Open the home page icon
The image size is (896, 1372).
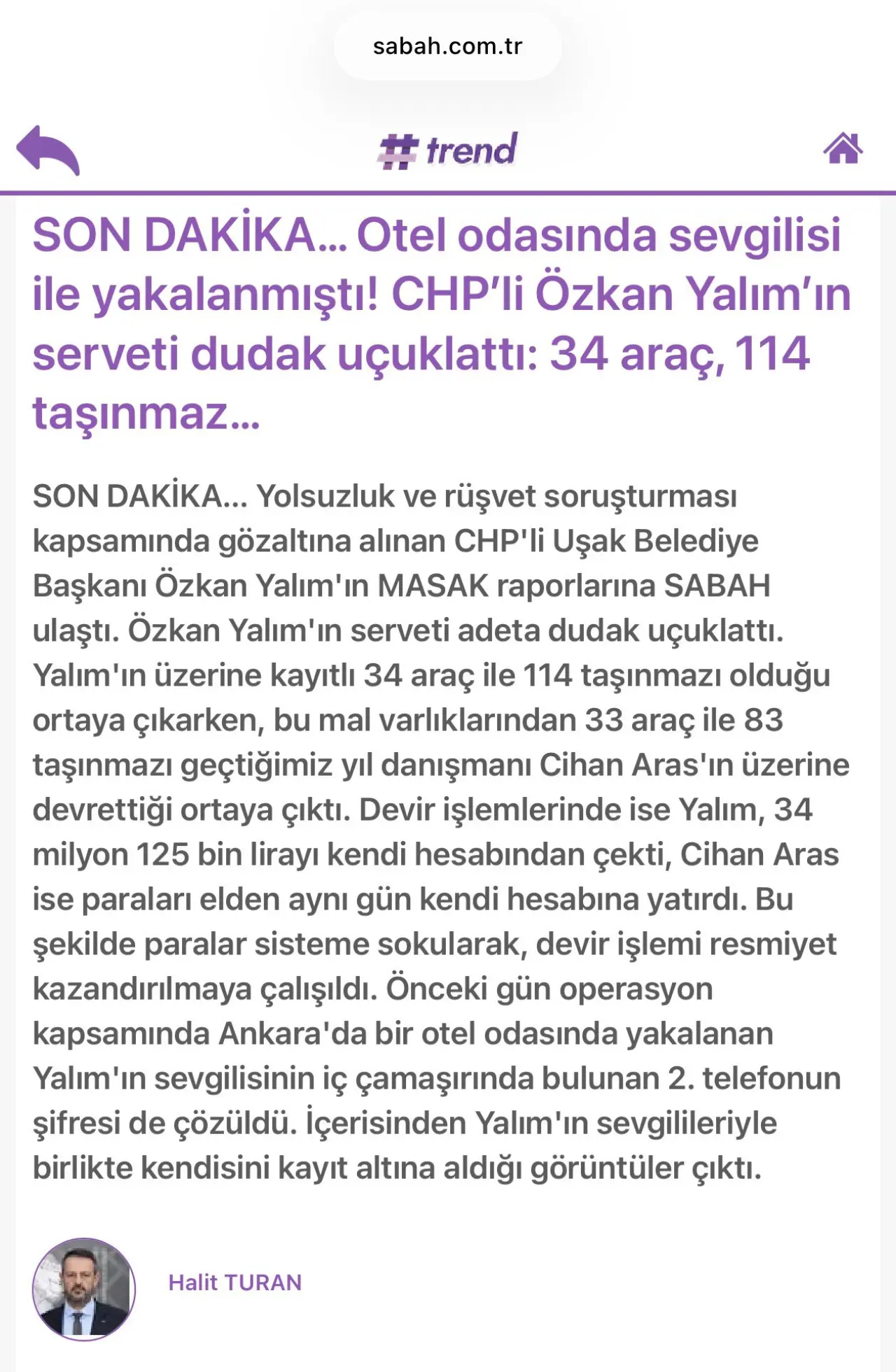[842, 148]
